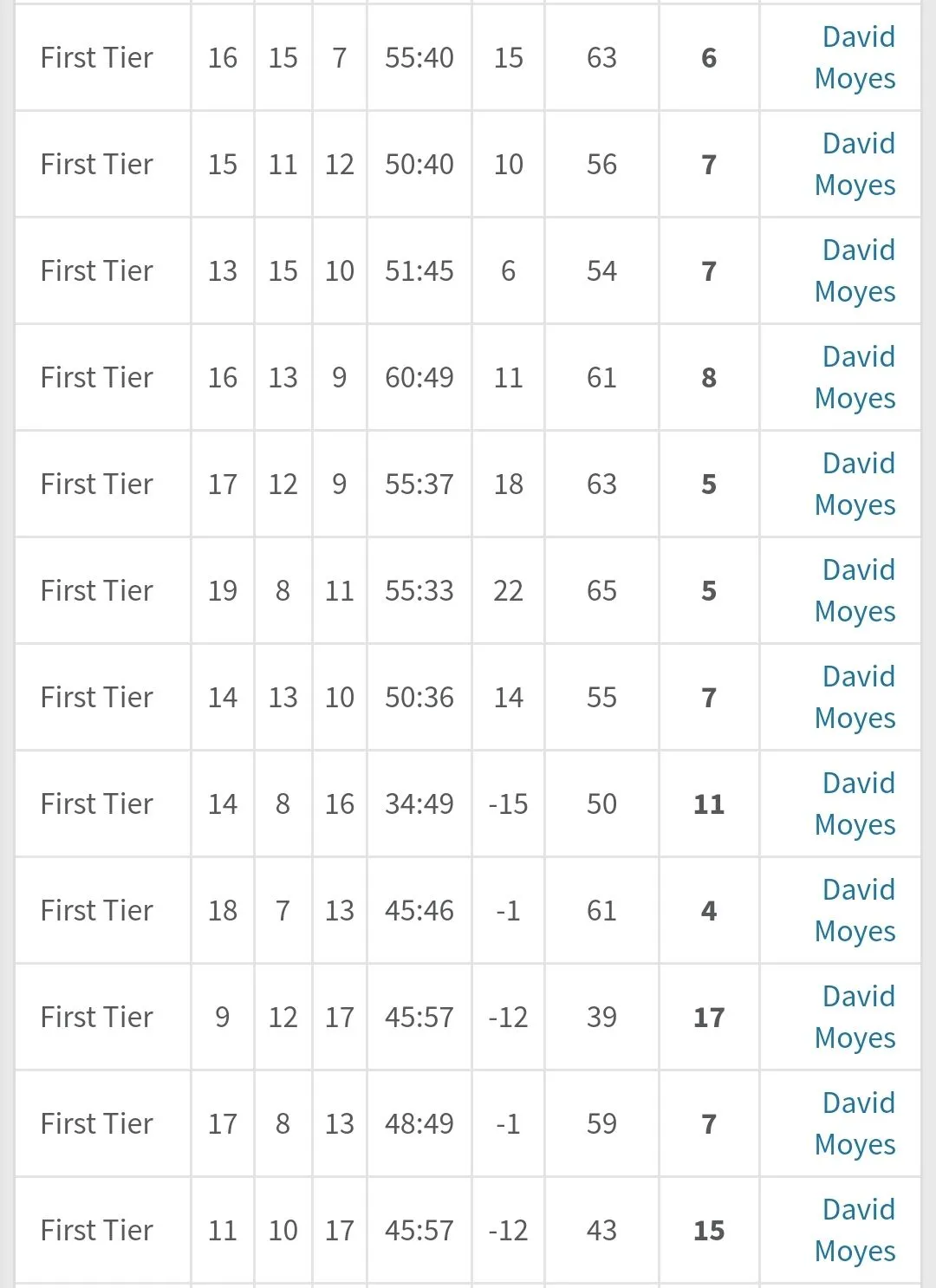Viewport: 936px width, 1288px height.
Task: Open David Moyes link in the 55:40 row
Action: click(x=856, y=57)
